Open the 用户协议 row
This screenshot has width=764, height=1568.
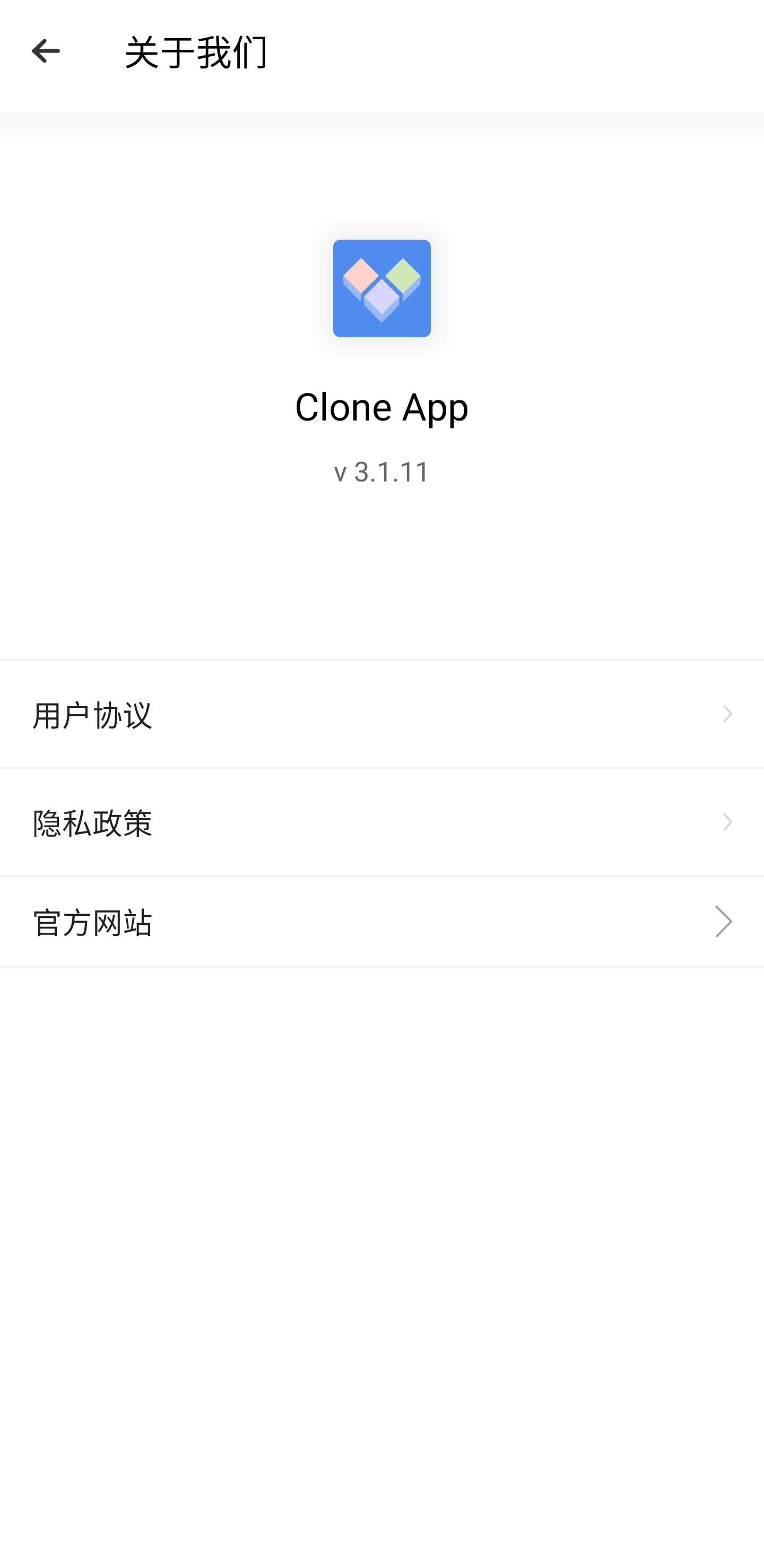pyautogui.click(x=382, y=715)
